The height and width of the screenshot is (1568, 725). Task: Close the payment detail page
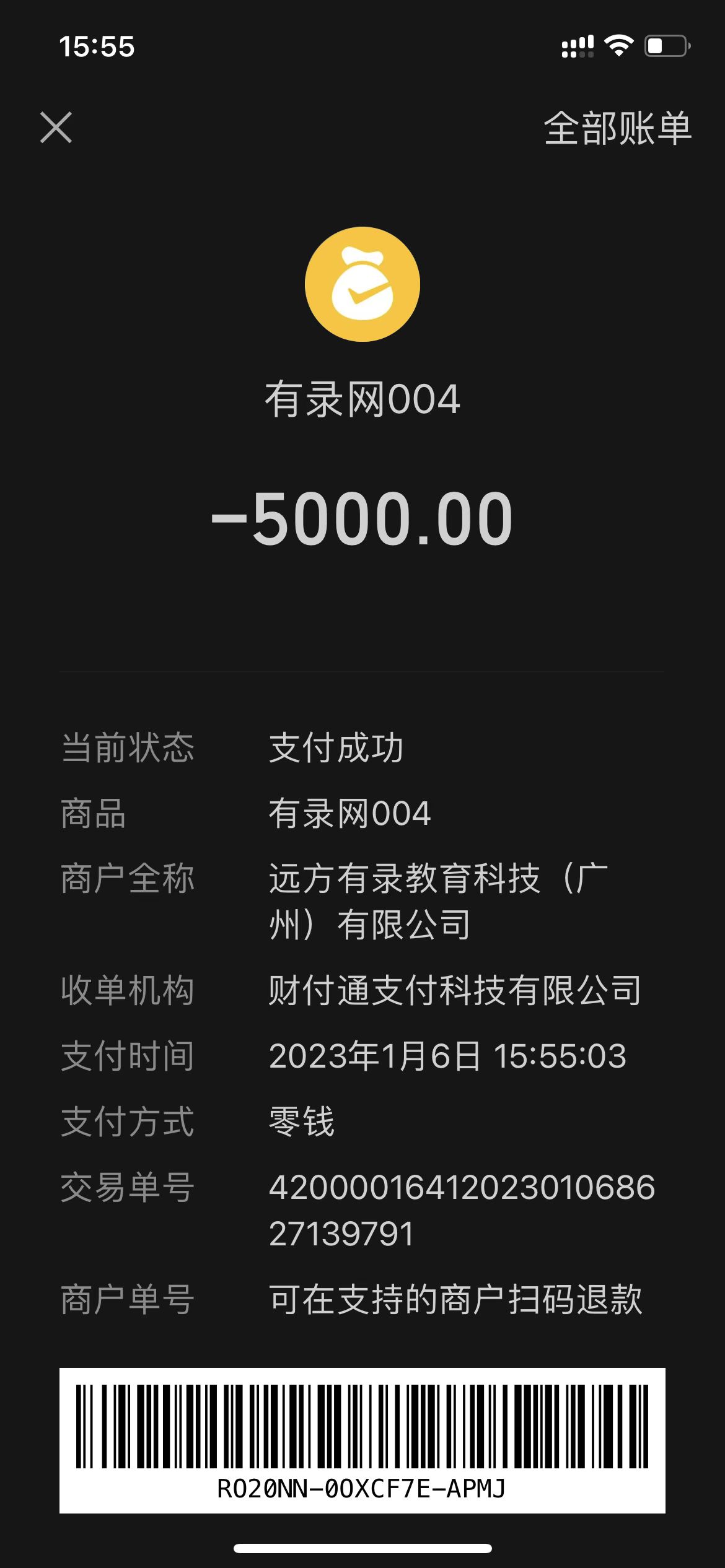[56, 128]
